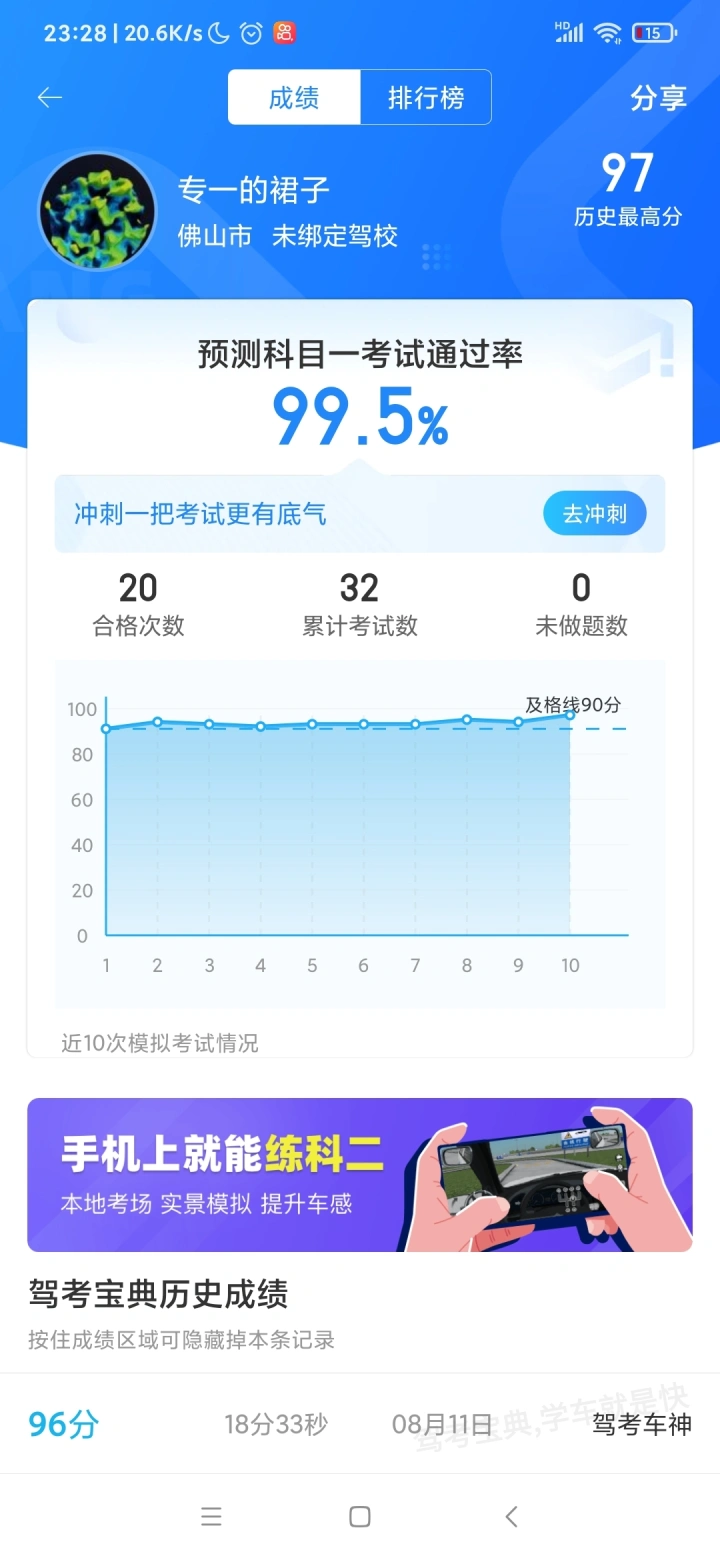Open the 96分 history record from 08月11日
Screen dimensions: 720x1560
tap(359, 1423)
